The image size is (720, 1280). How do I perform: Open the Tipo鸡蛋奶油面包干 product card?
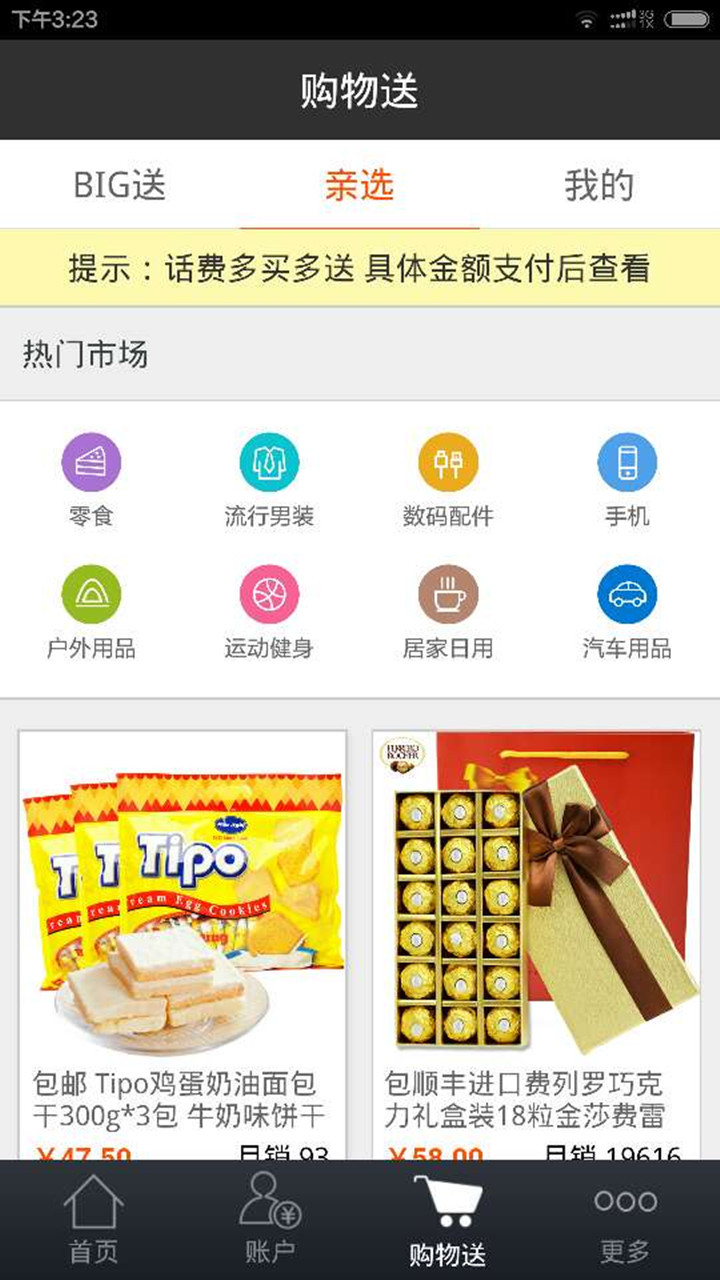[183, 940]
